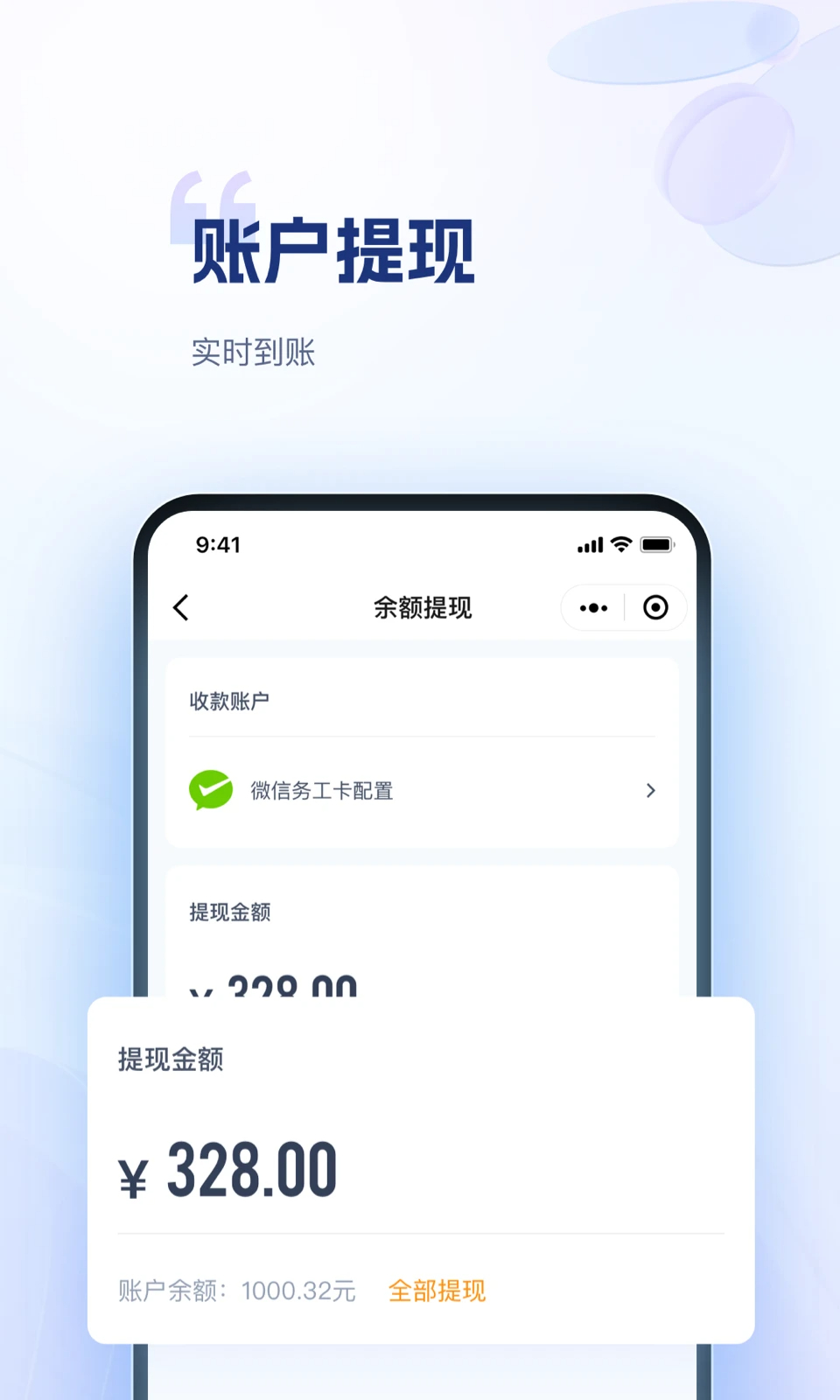Open the three-dot more options menu

point(594,607)
